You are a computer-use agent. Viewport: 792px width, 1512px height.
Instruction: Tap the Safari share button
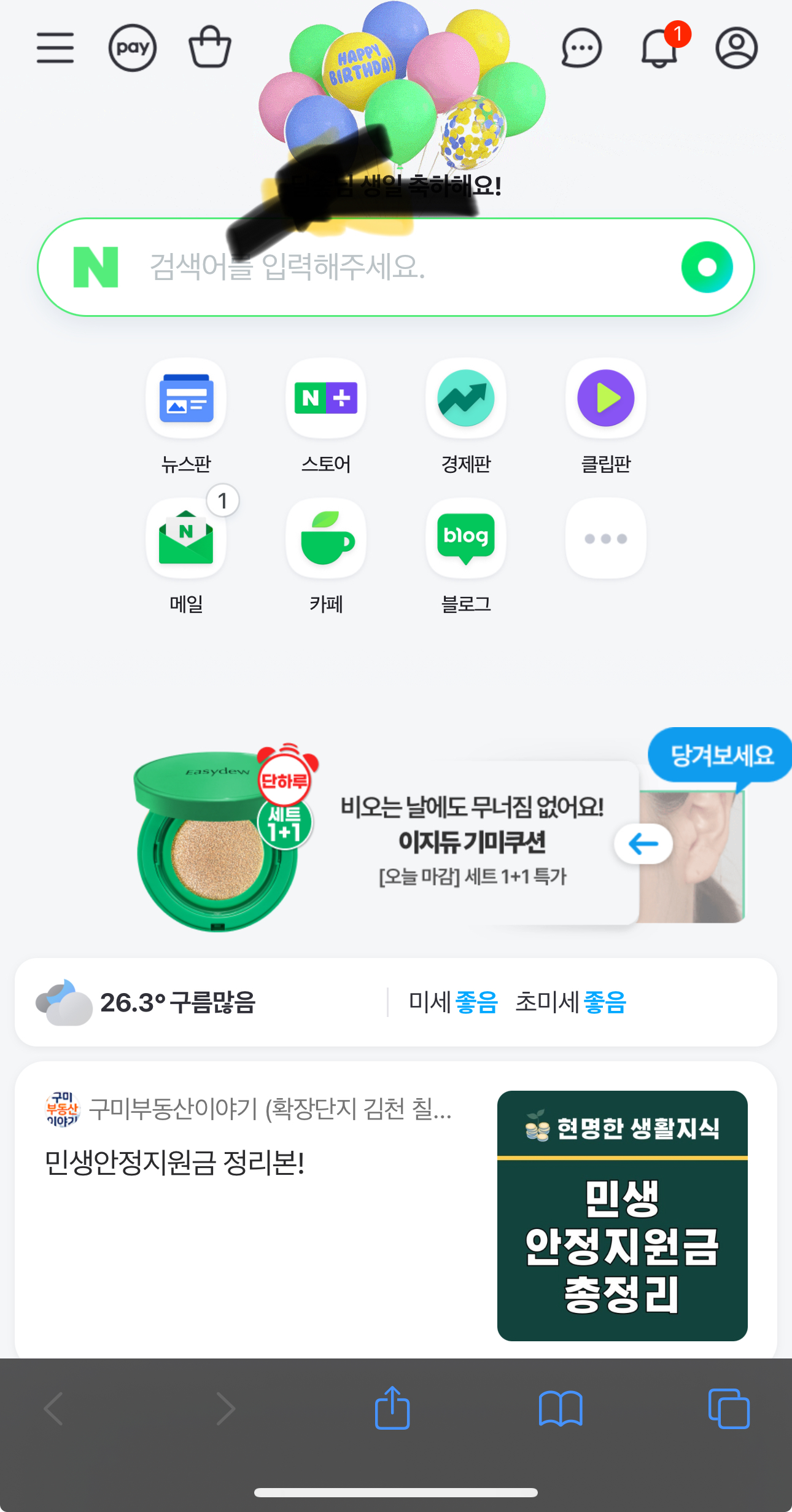tap(392, 1408)
